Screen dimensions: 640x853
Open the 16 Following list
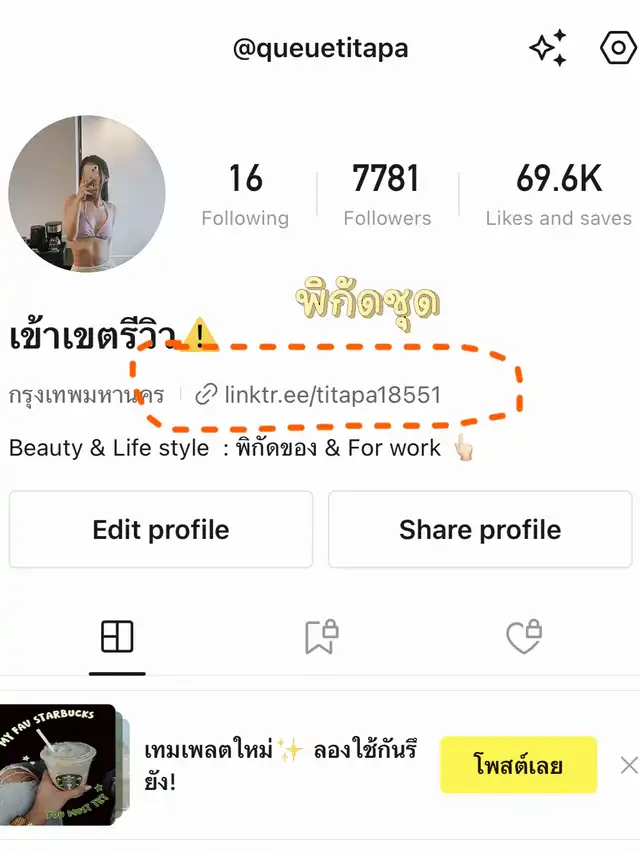245,195
